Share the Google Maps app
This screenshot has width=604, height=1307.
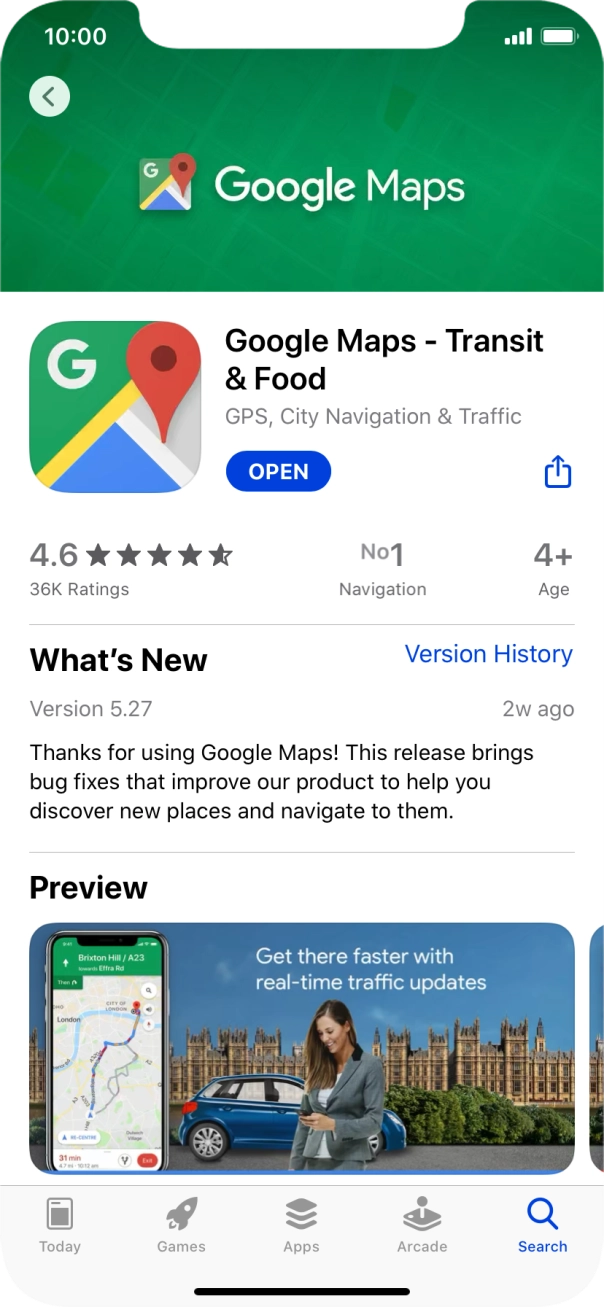click(x=558, y=471)
